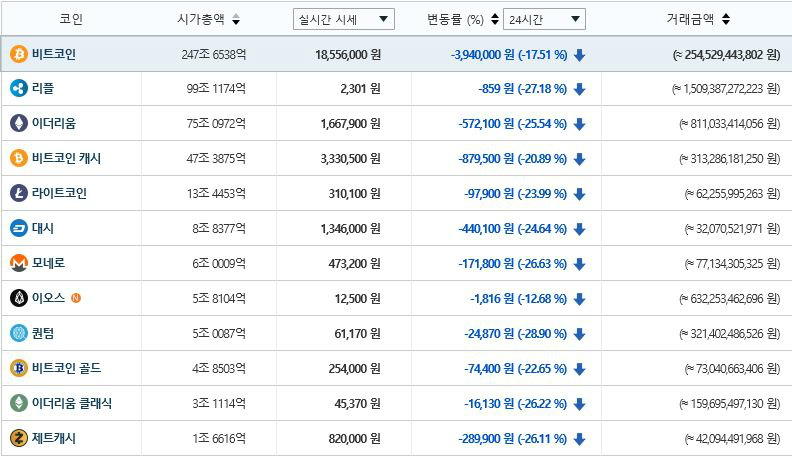
Task: Open the 실시간 시세 dropdown
Action: (344, 19)
